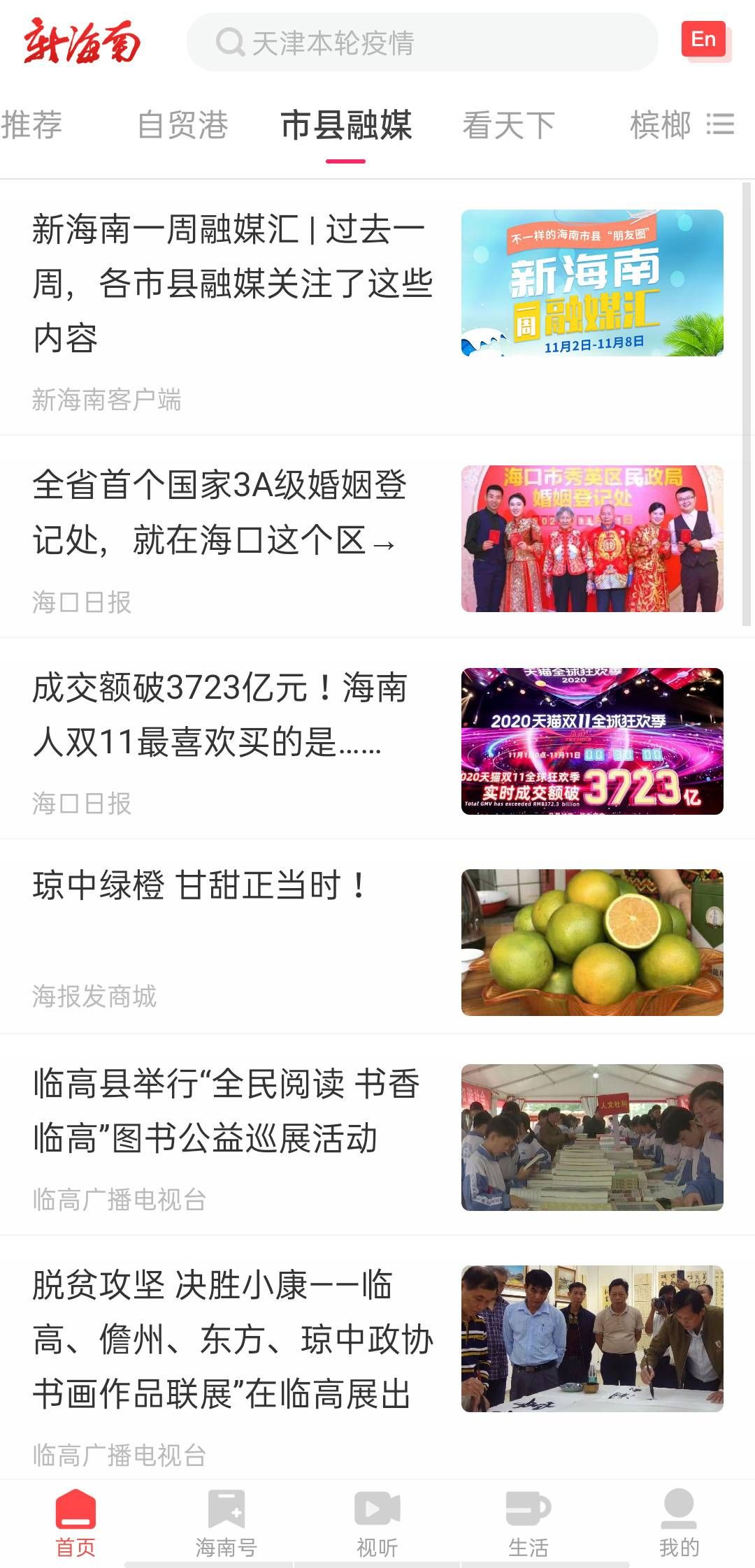
Task: Switch to the 推荐 tab
Action: pos(32,125)
